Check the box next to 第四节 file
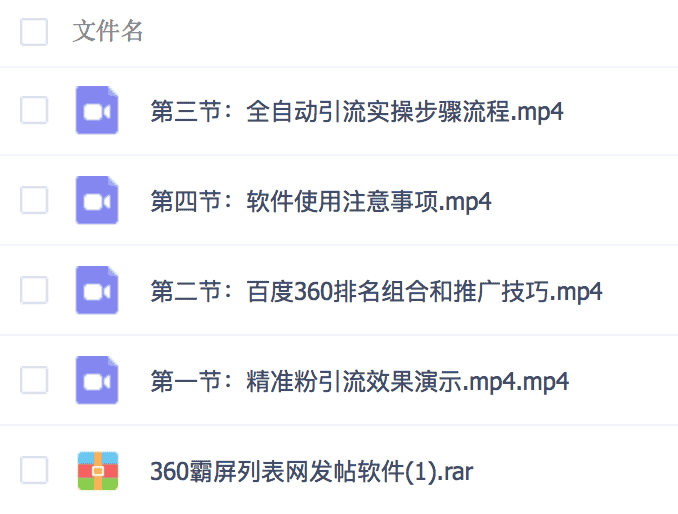This screenshot has width=678, height=514. (x=34, y=201)
